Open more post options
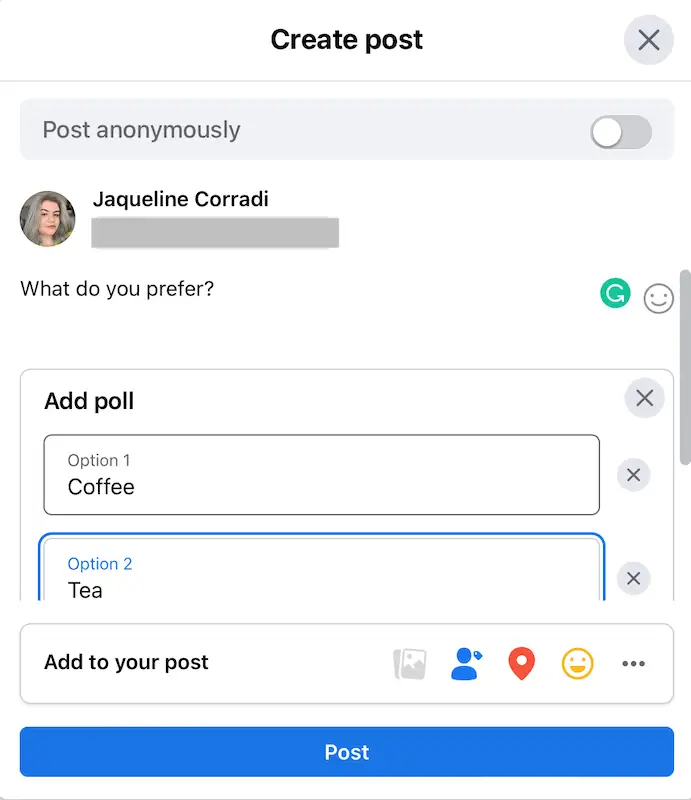This screenshot has height=800, width=691. (x=633, y=663)
